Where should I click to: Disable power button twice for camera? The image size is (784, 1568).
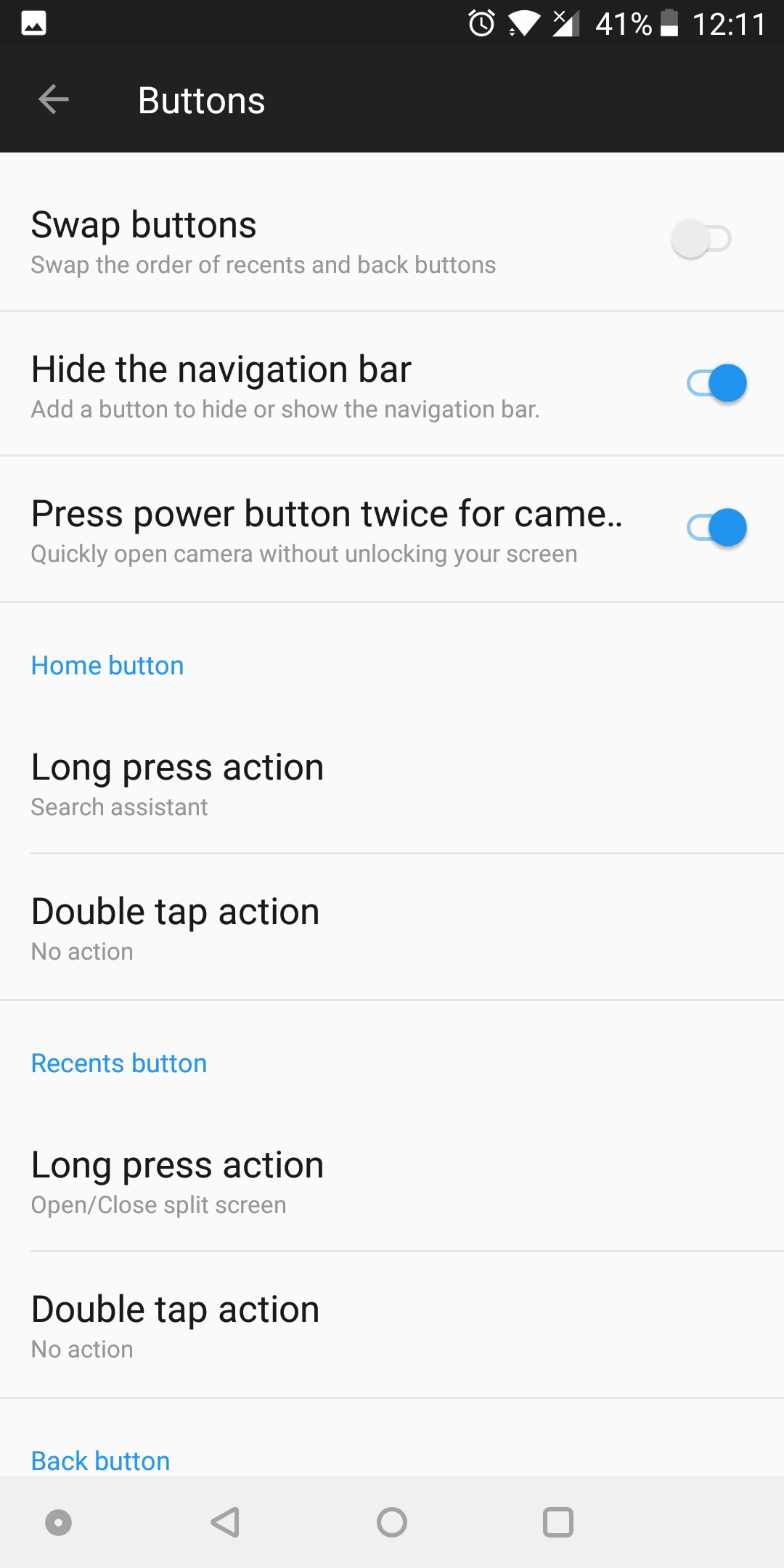pyautogui.click(x=716, y=528)
